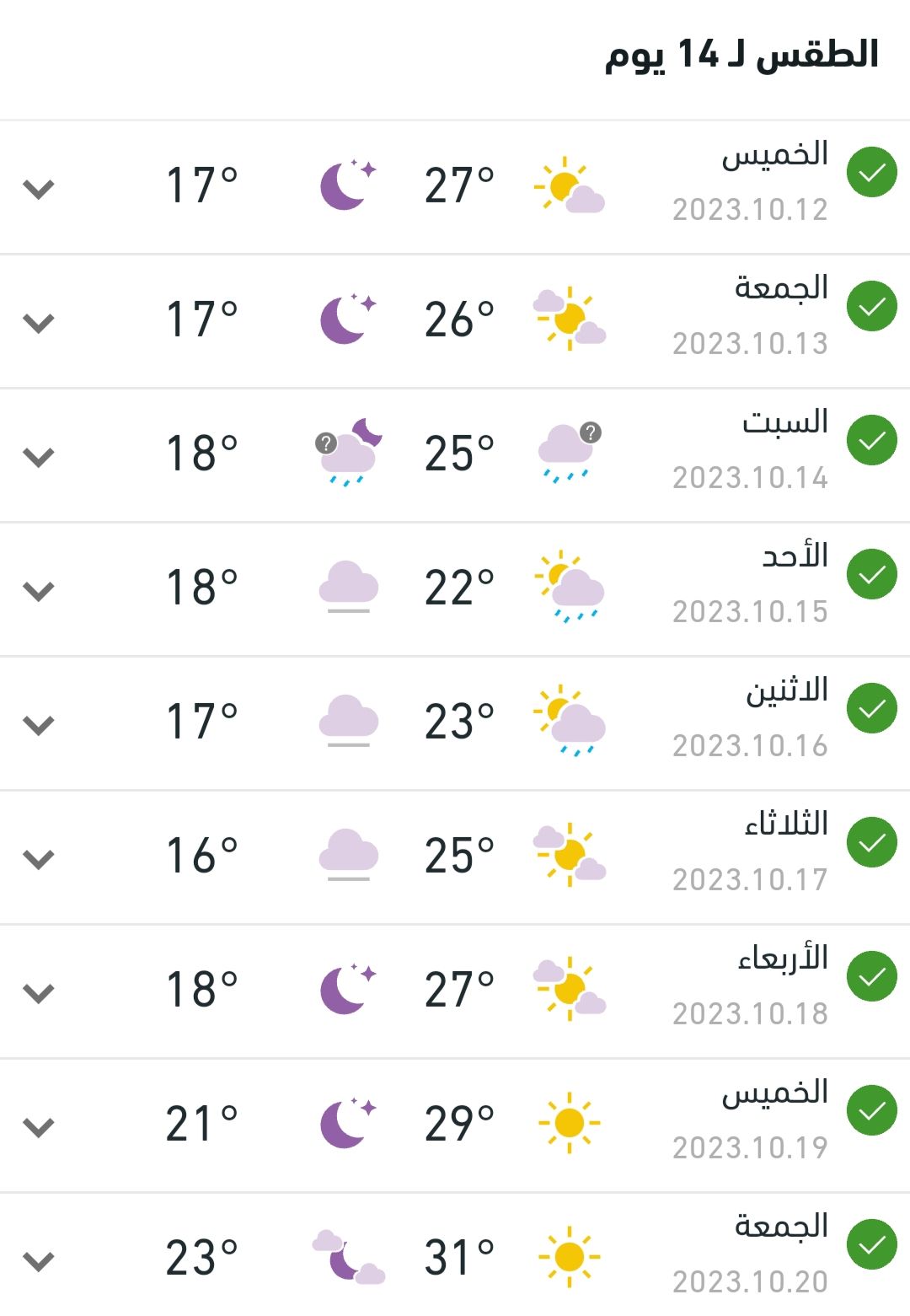This screenshot has height=1316, width=910.
Task: Open the chevron for Thursday 2023.10.19
Action: click(x=39, y=1126)
